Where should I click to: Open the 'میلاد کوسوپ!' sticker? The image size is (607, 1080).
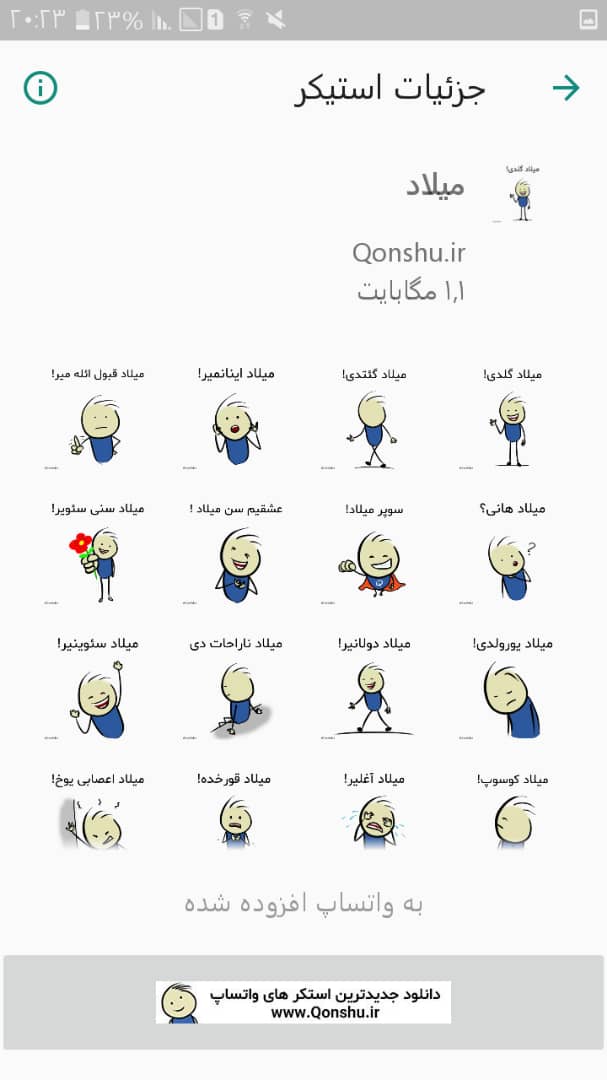click(513, 815)
